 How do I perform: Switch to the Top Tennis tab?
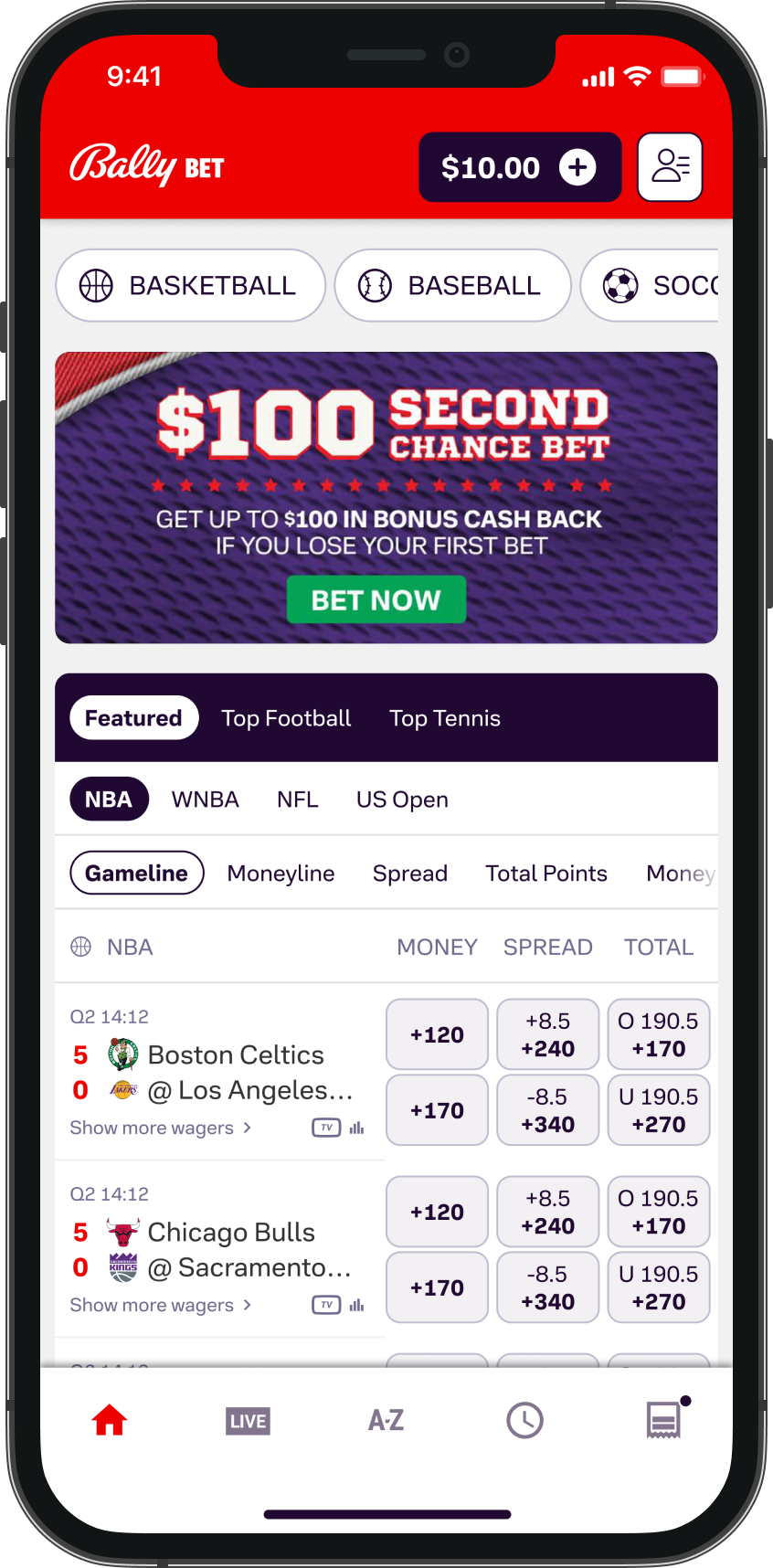445,718
